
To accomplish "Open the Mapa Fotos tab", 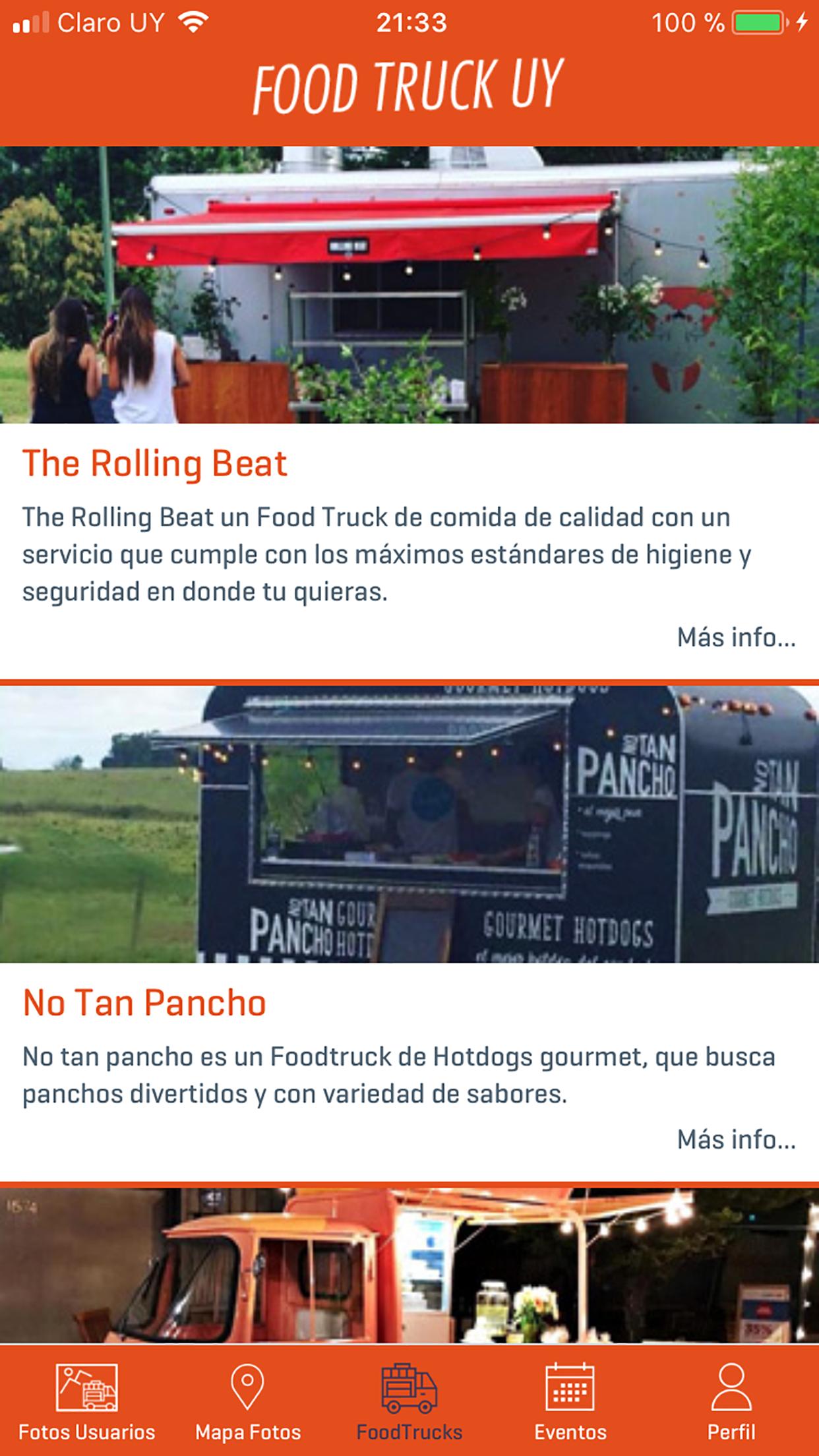I will click(248, 1399).
